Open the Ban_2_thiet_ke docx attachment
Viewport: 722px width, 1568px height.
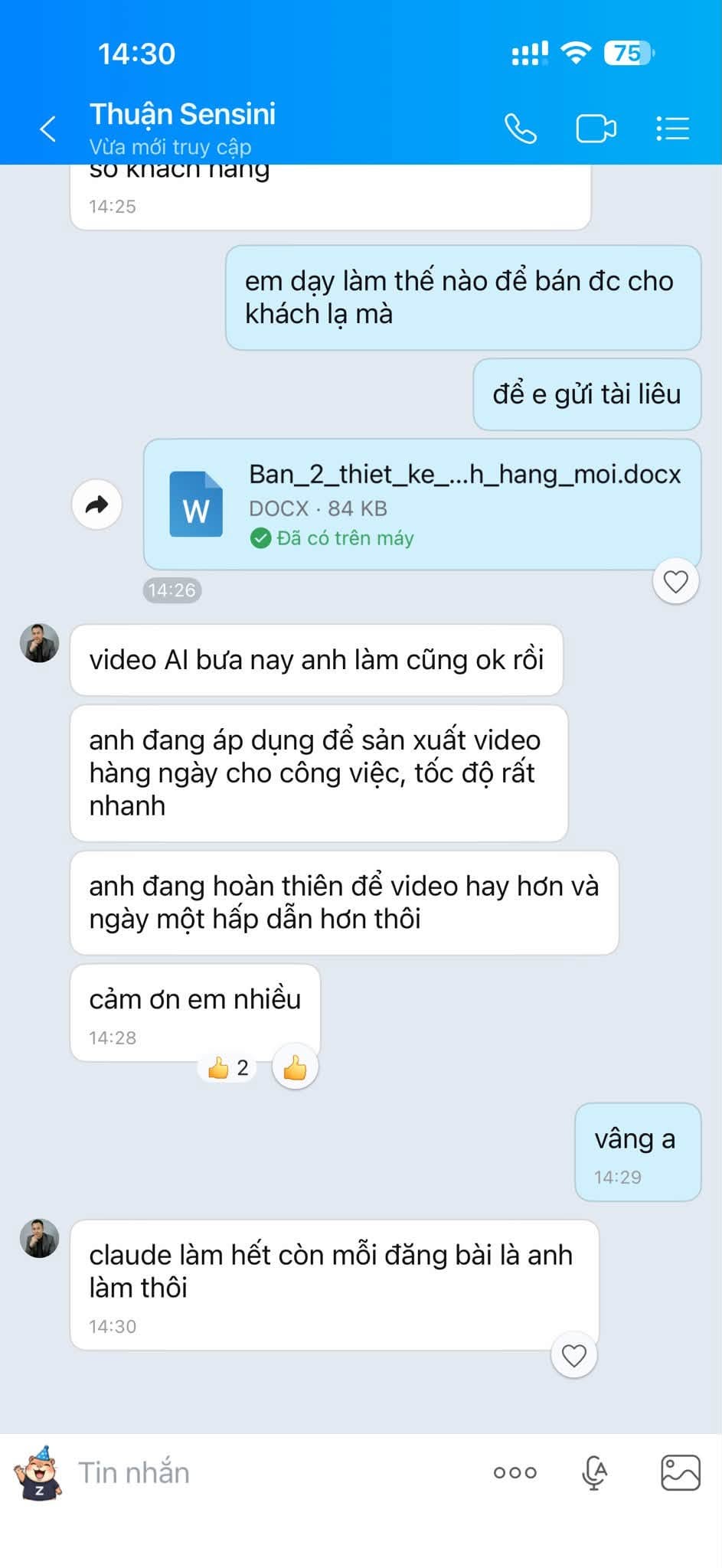tap(423, 505)
